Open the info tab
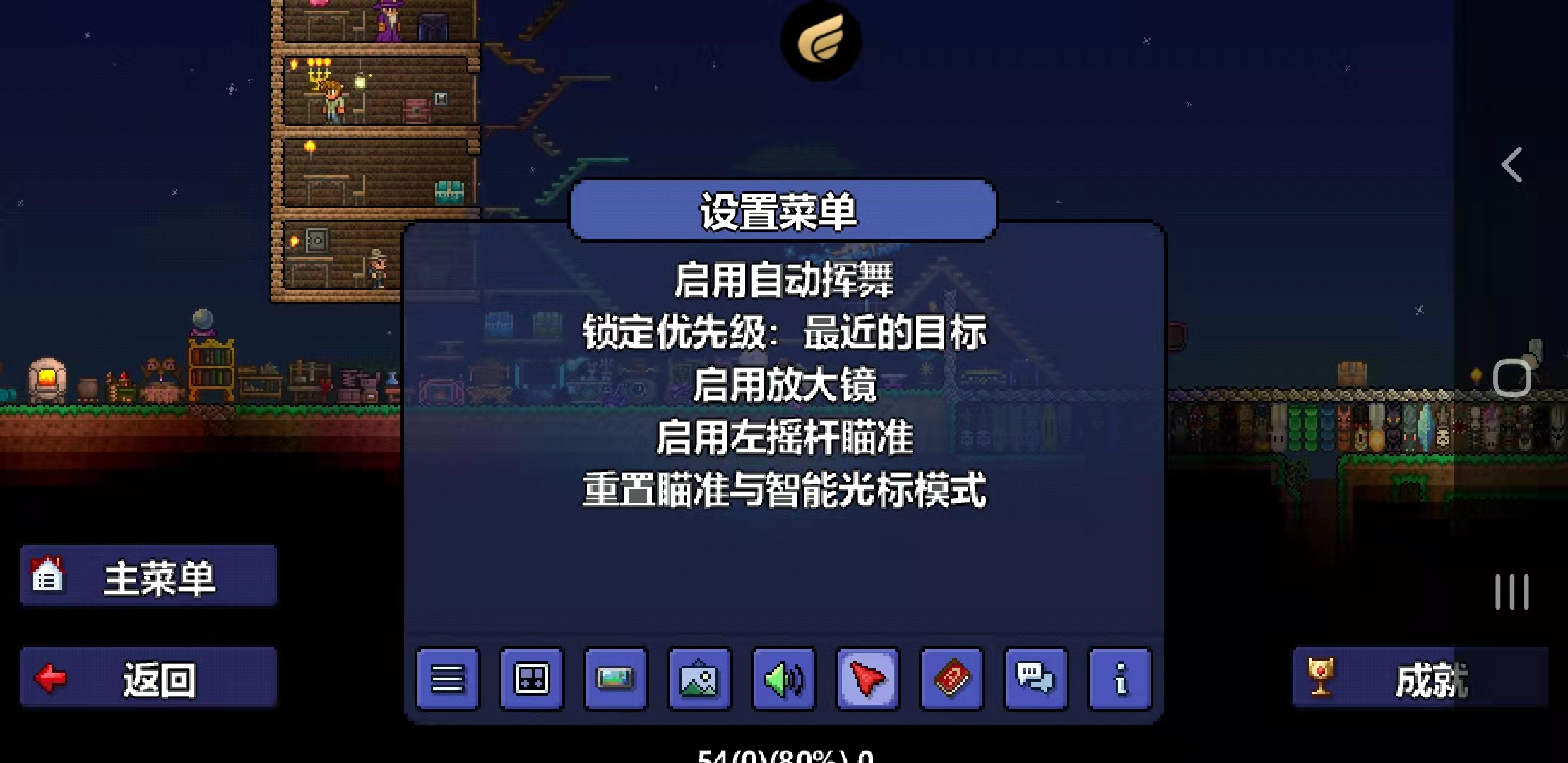The width and height of the screenshot is (1568, 763). (x=1119, y=679)
